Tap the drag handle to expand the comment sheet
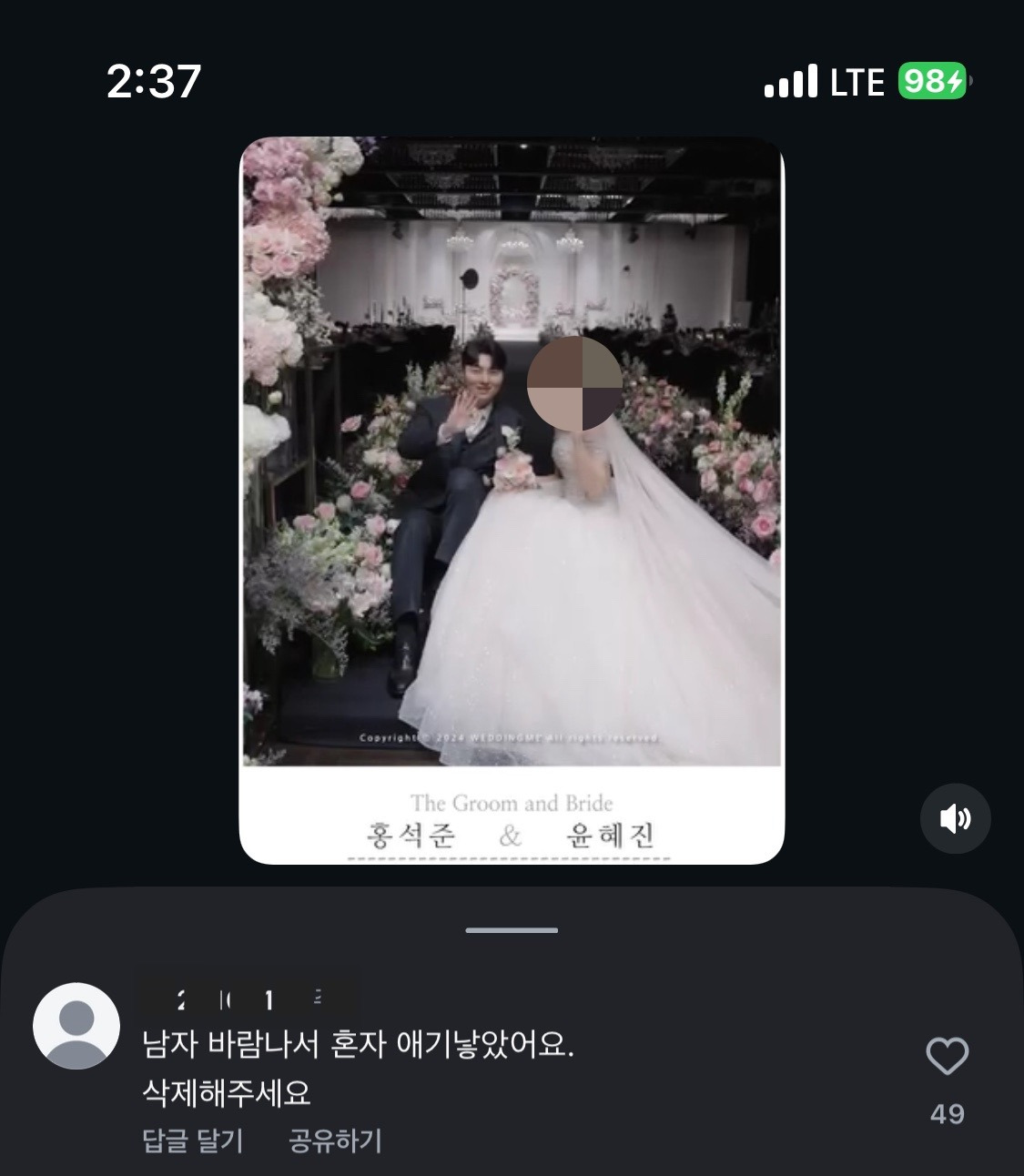Screen dimensions: 1024x1176 click(x=512, y=930)
